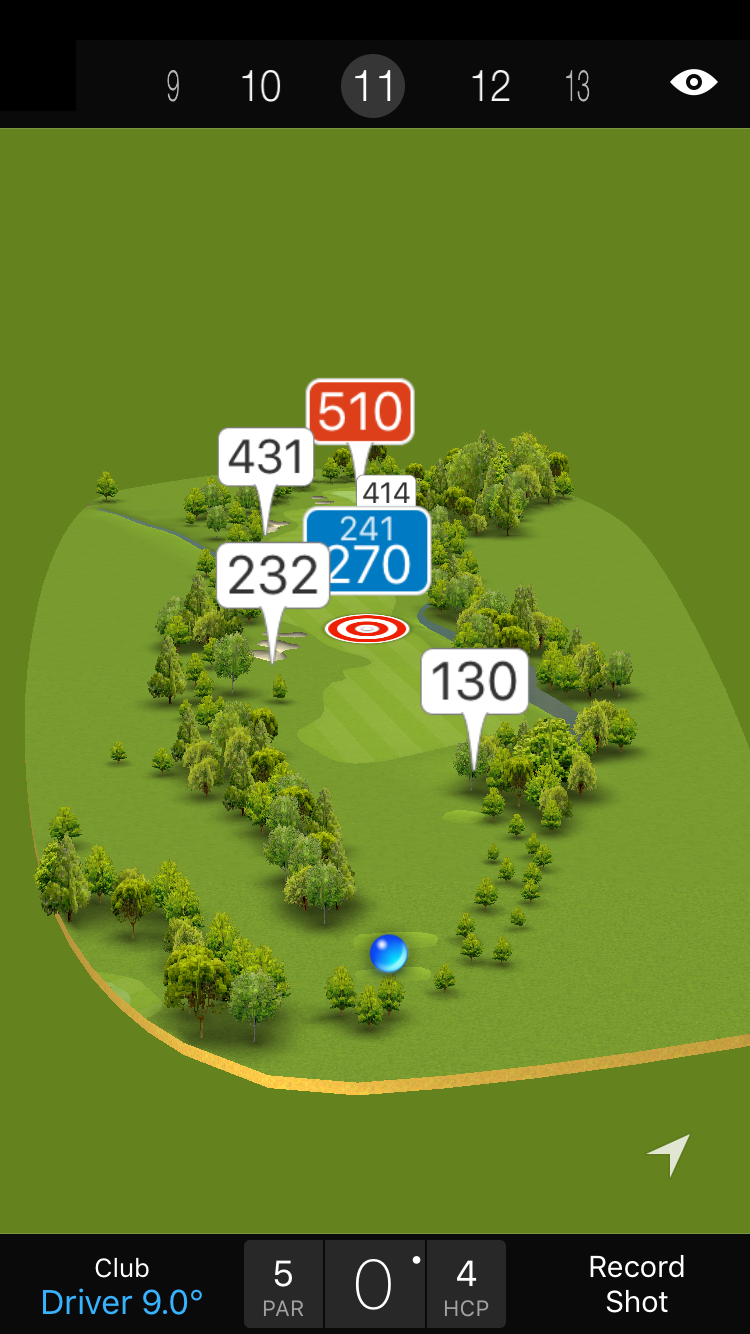Viewport: 750px width, 1334px height.
Task: Jump to hole 13
Action: click(577, 87)
